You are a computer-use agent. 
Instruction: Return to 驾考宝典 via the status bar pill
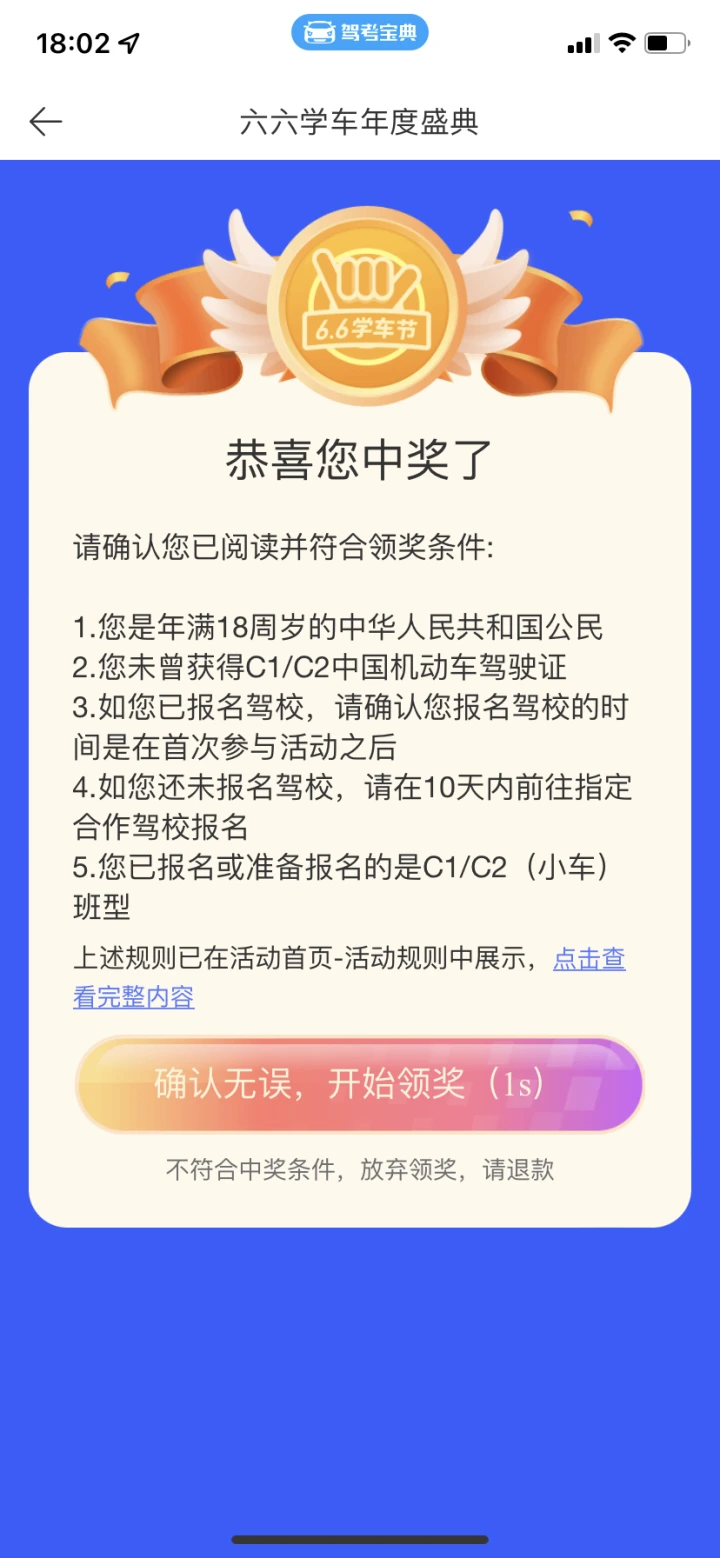tap(359, 33)
